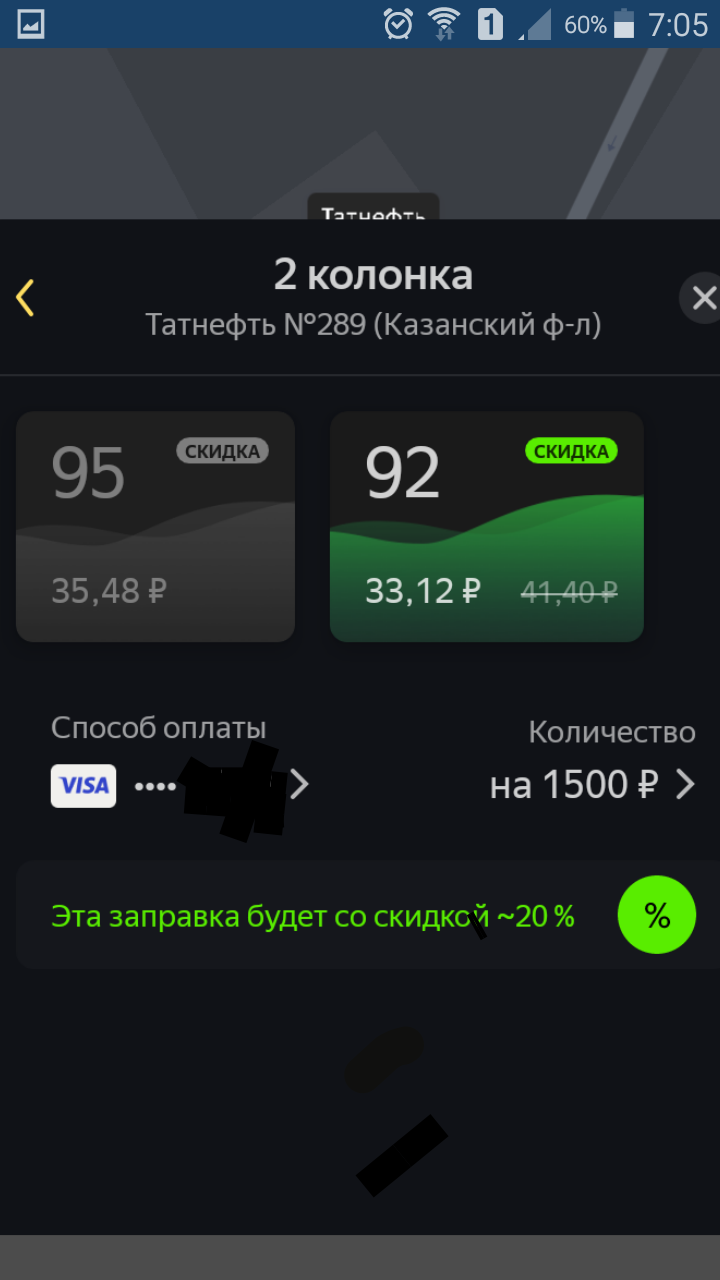Change the amount "на 1500 ₽"
This screenshot has width=720, height=1280.
pyautogui.click(x=592, y=786)
